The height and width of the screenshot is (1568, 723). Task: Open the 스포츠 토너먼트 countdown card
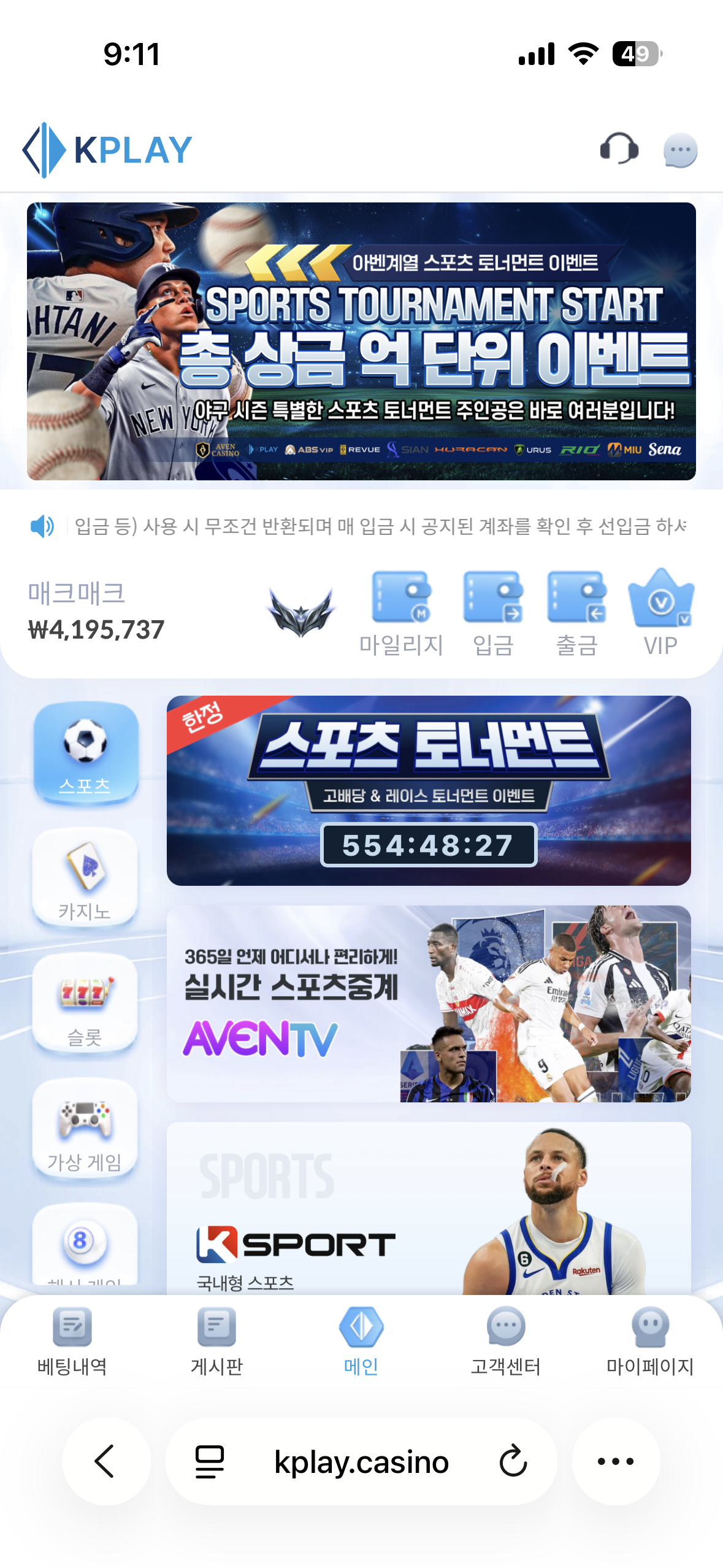click(x=428, y=790)
